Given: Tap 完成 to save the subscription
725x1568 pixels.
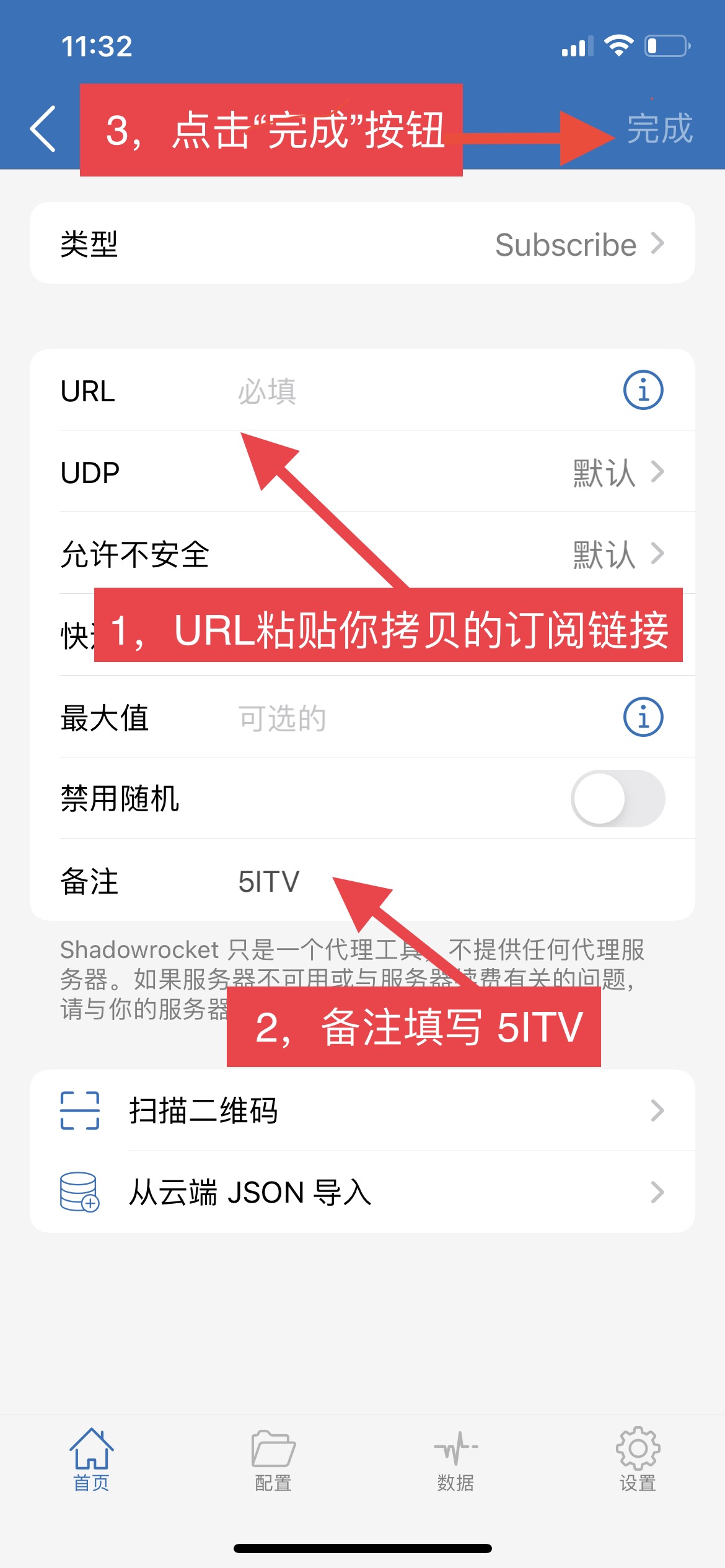Looking at the screenshot, I should coord(659,129).
